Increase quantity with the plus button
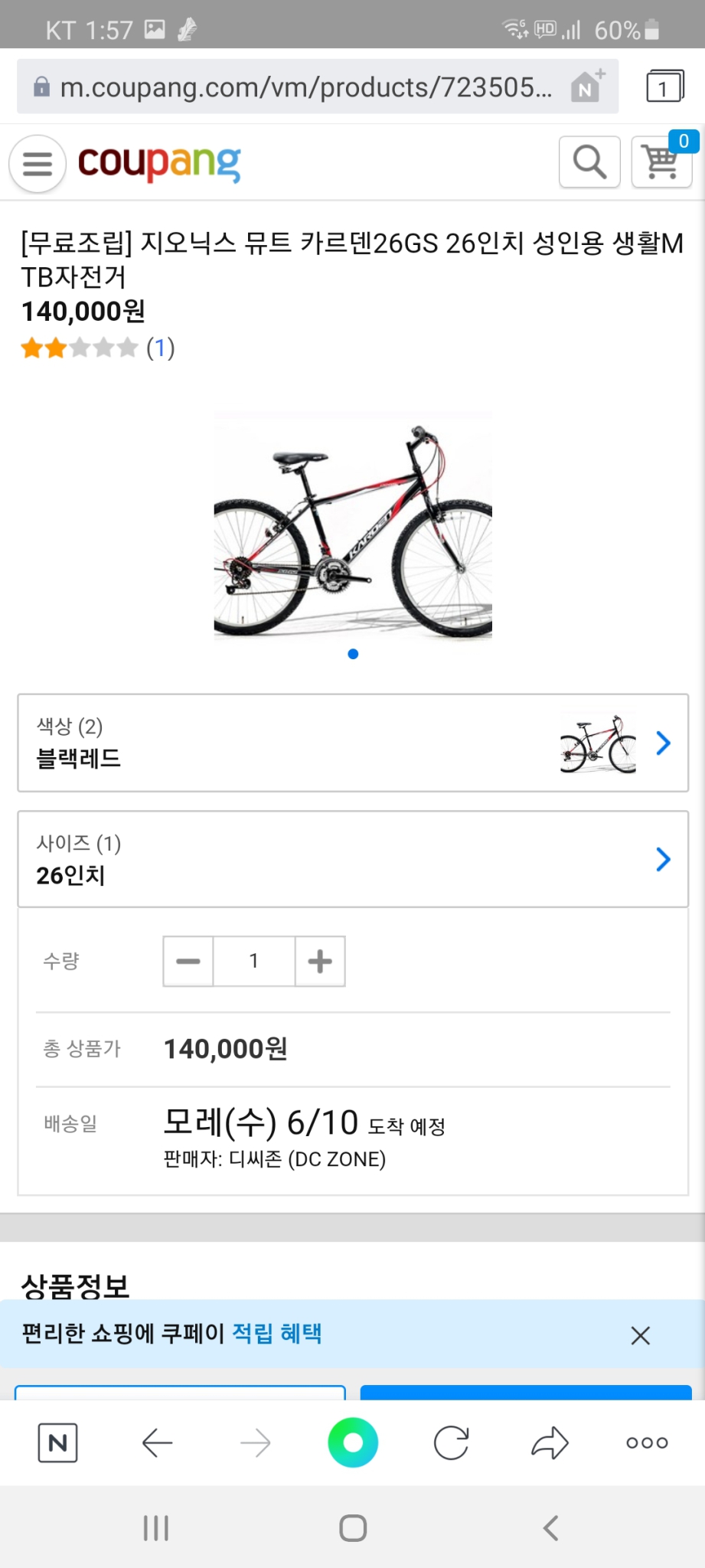 (320, 962)
